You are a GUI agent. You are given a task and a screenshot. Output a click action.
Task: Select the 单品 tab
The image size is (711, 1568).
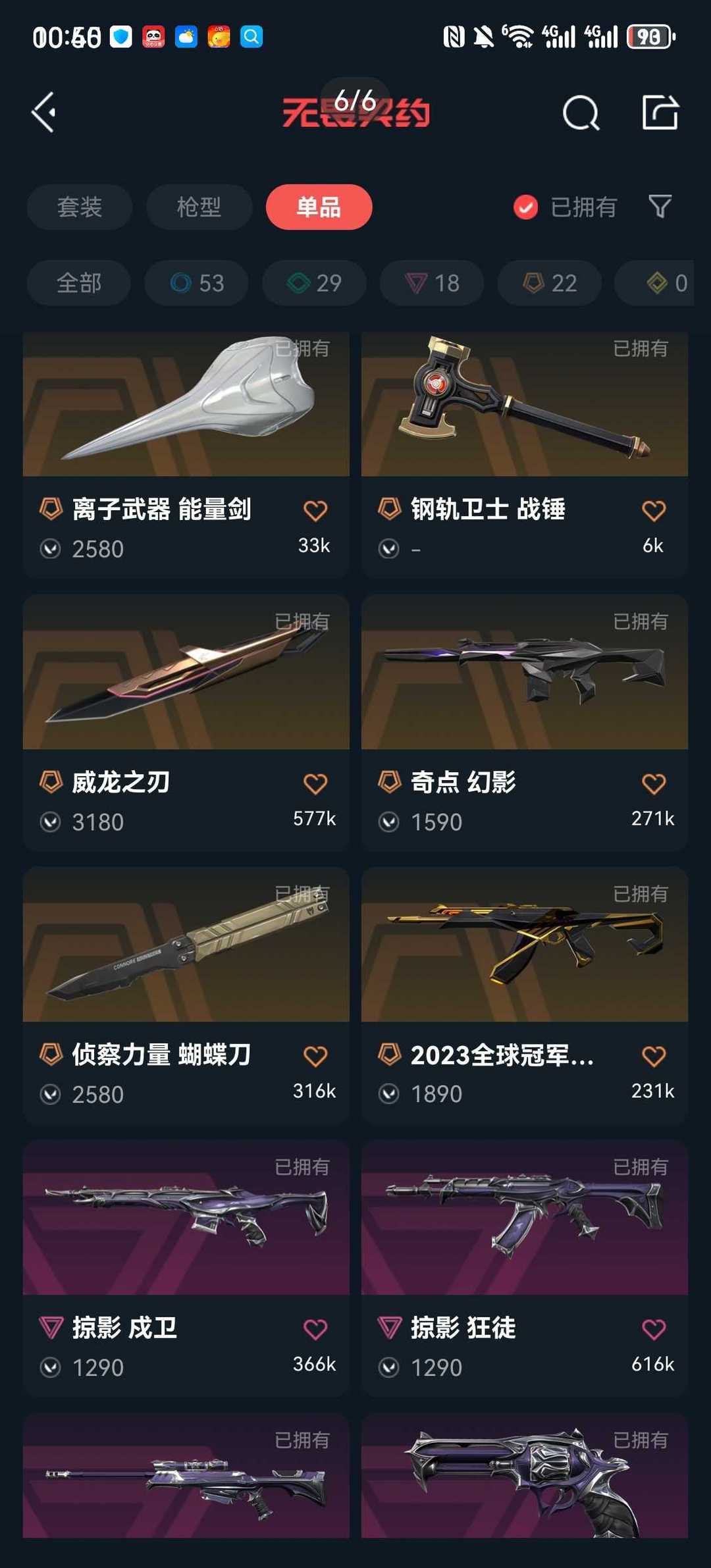(x=319, y=207)
